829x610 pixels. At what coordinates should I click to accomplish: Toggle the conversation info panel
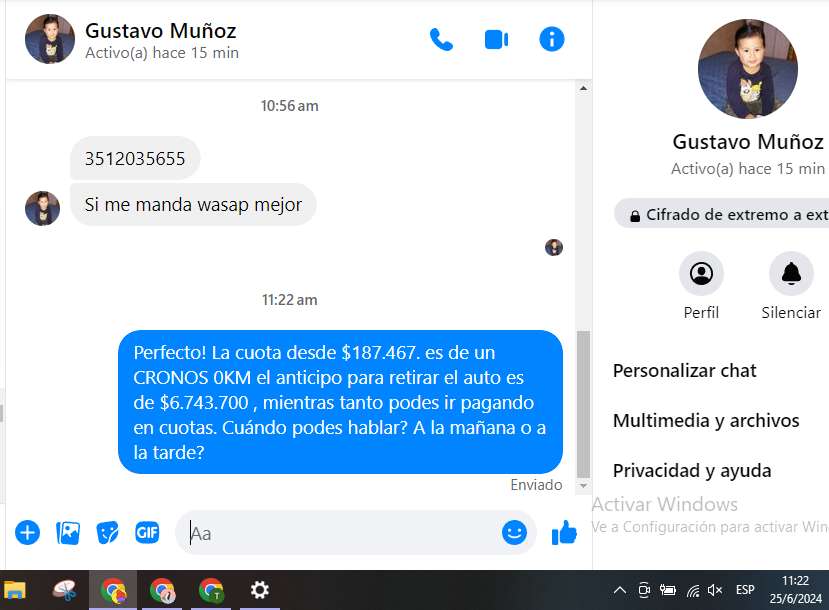coord(552,40)
